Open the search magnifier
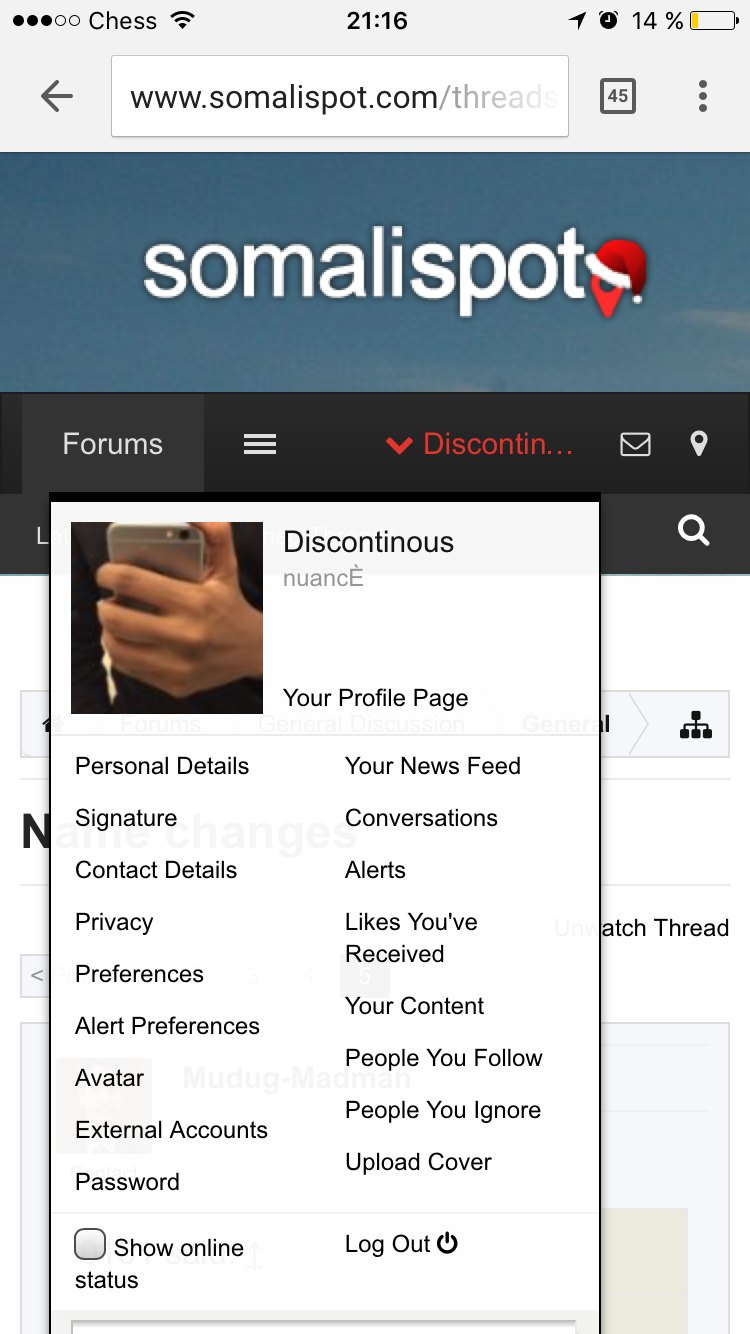This screenshot has height=1334, width=750. click(693, 530)
